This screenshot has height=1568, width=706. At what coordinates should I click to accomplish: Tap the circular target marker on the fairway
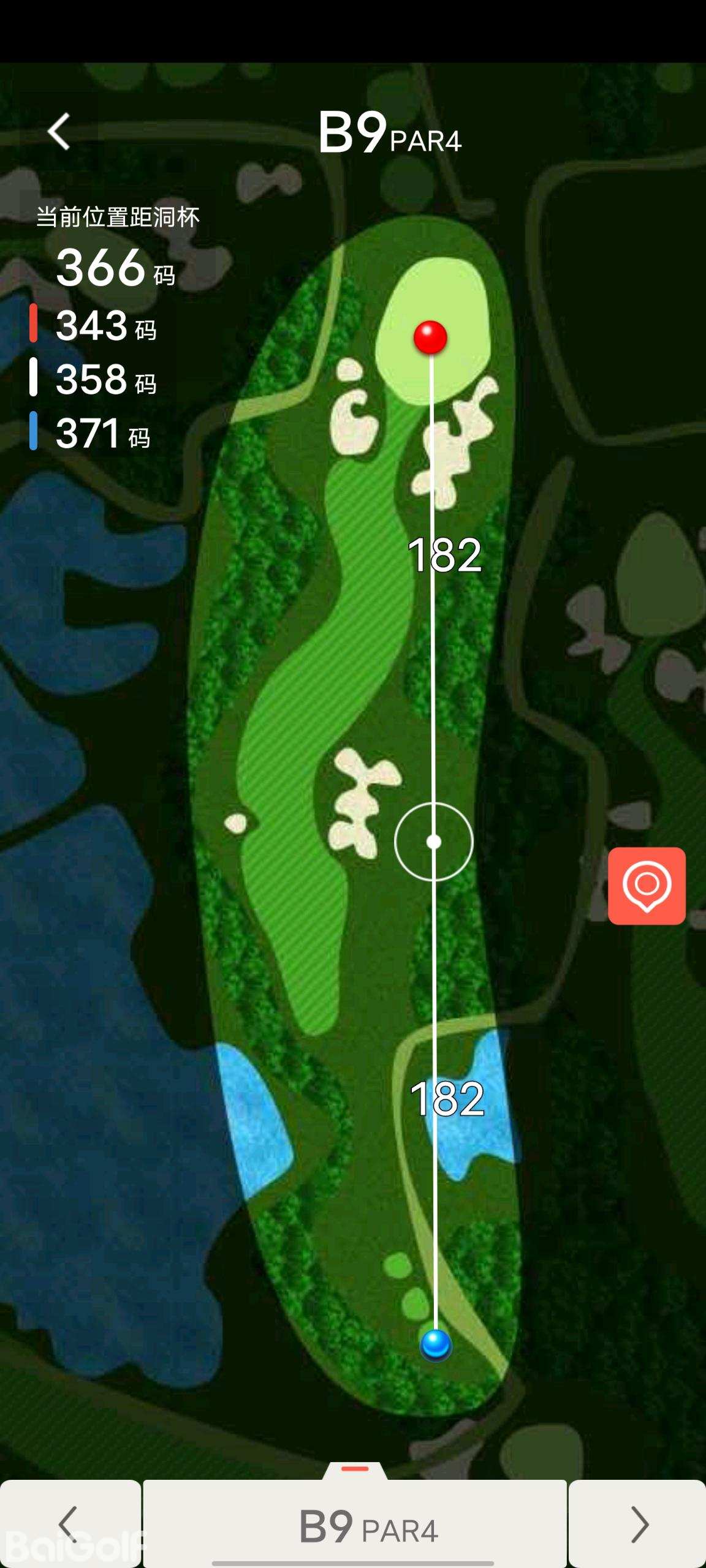434,842
